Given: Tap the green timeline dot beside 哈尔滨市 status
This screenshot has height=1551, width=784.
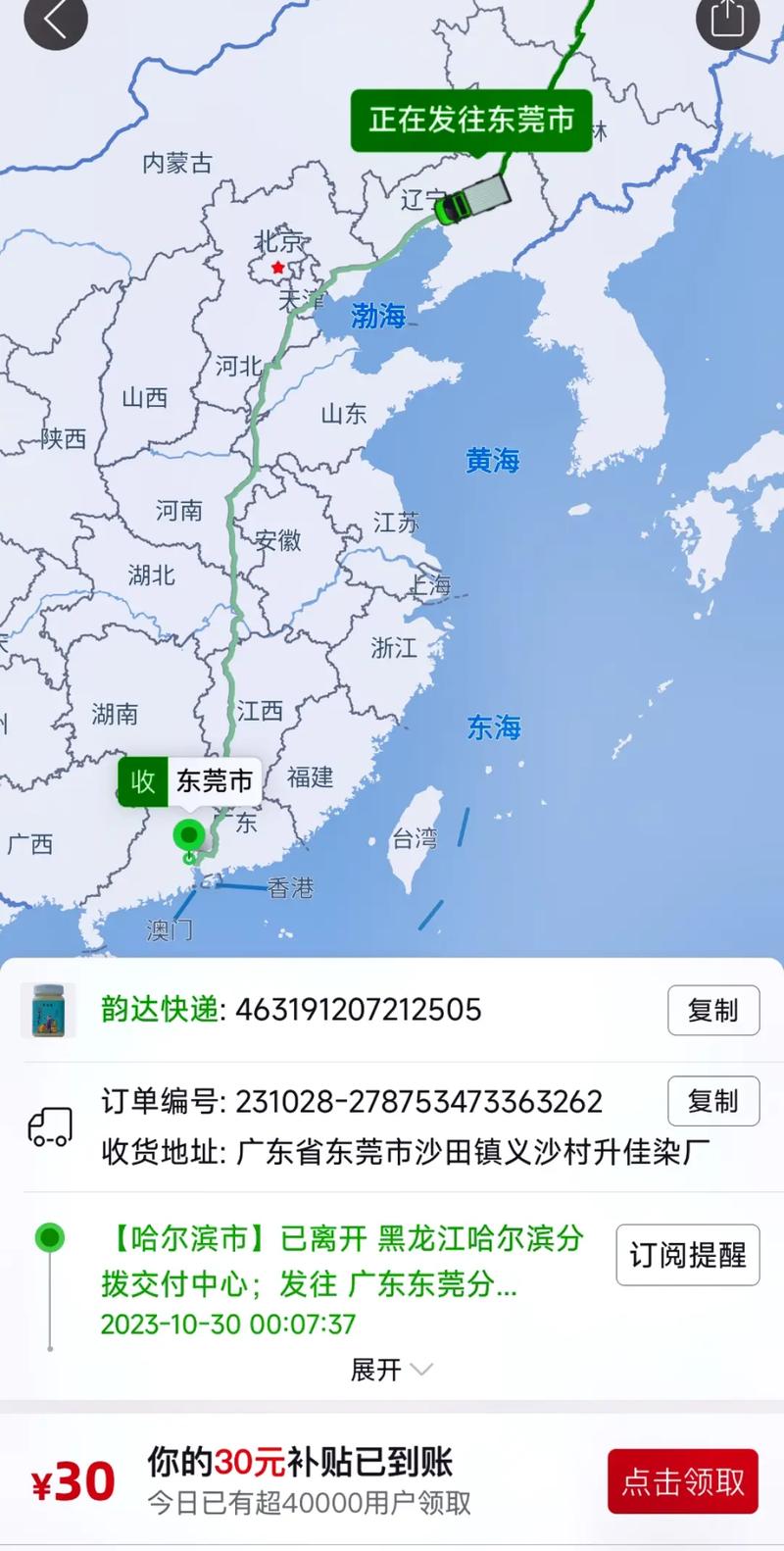Looking at the screenshot, I should coord(47,1237).
